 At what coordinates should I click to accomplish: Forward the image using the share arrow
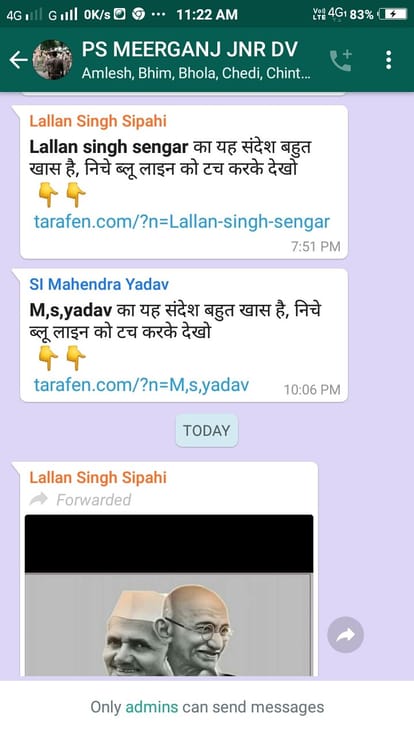click(345, 635)
